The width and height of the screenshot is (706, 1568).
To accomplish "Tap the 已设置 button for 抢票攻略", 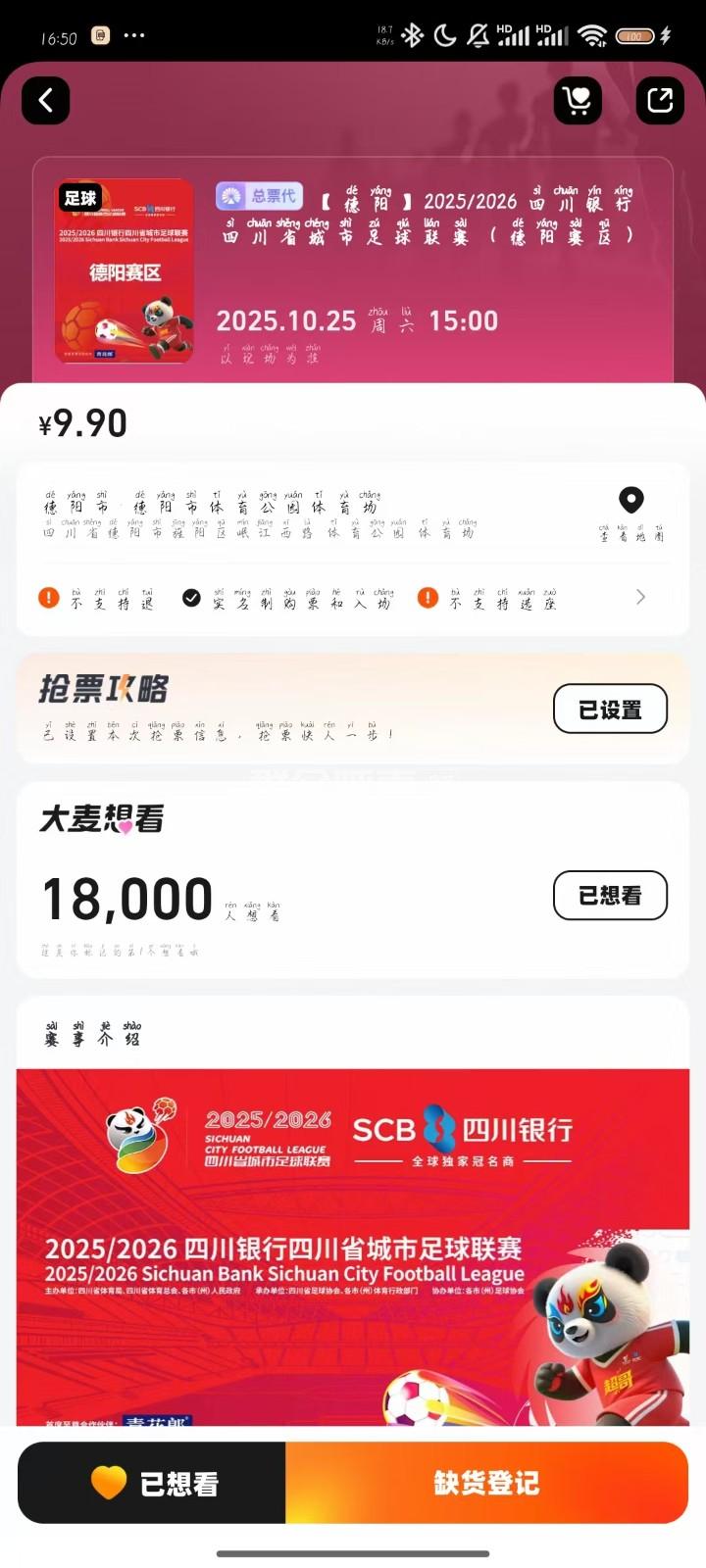I will point(610,709).
